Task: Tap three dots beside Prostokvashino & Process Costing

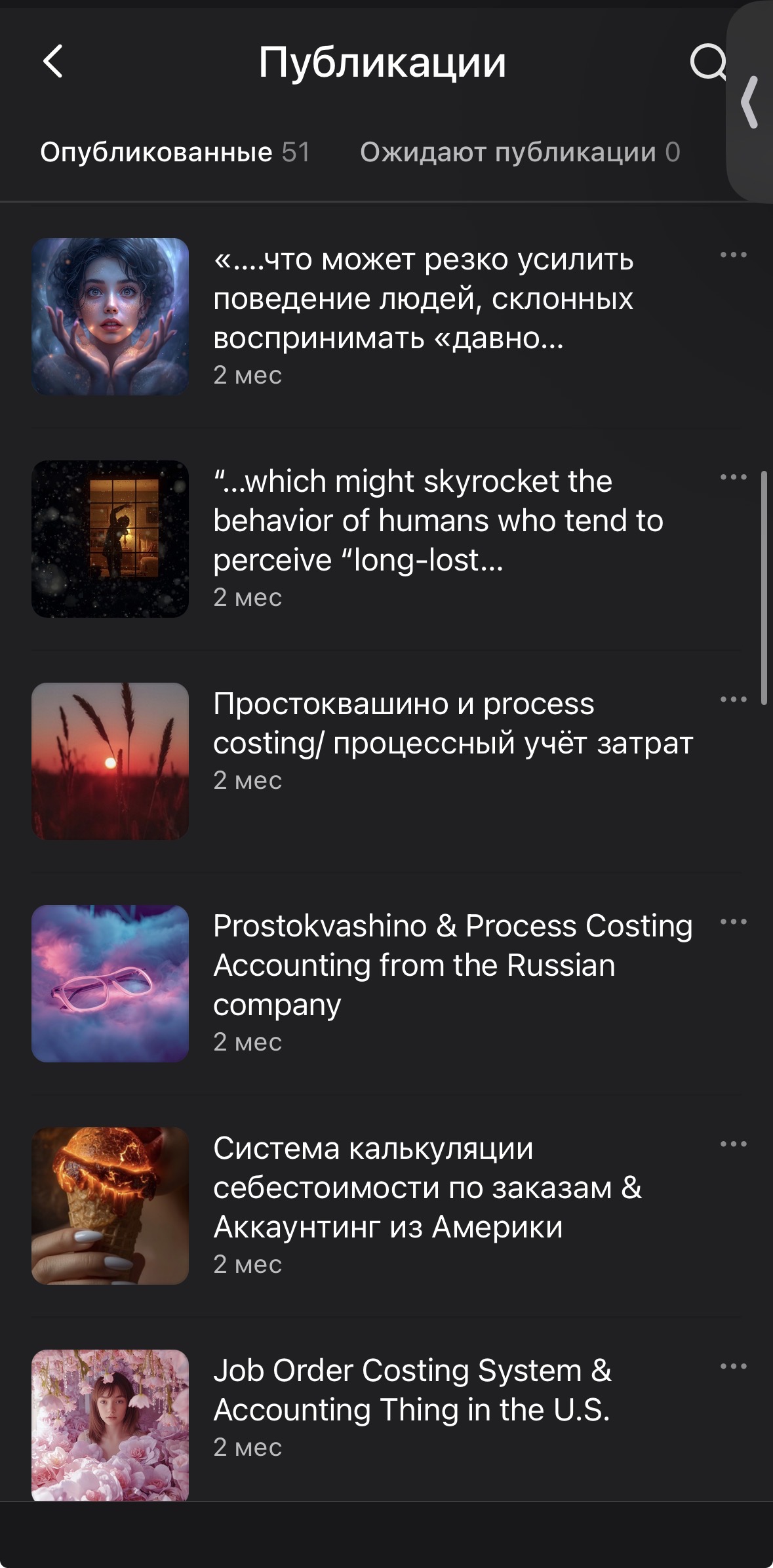Action: coord(733,922)
